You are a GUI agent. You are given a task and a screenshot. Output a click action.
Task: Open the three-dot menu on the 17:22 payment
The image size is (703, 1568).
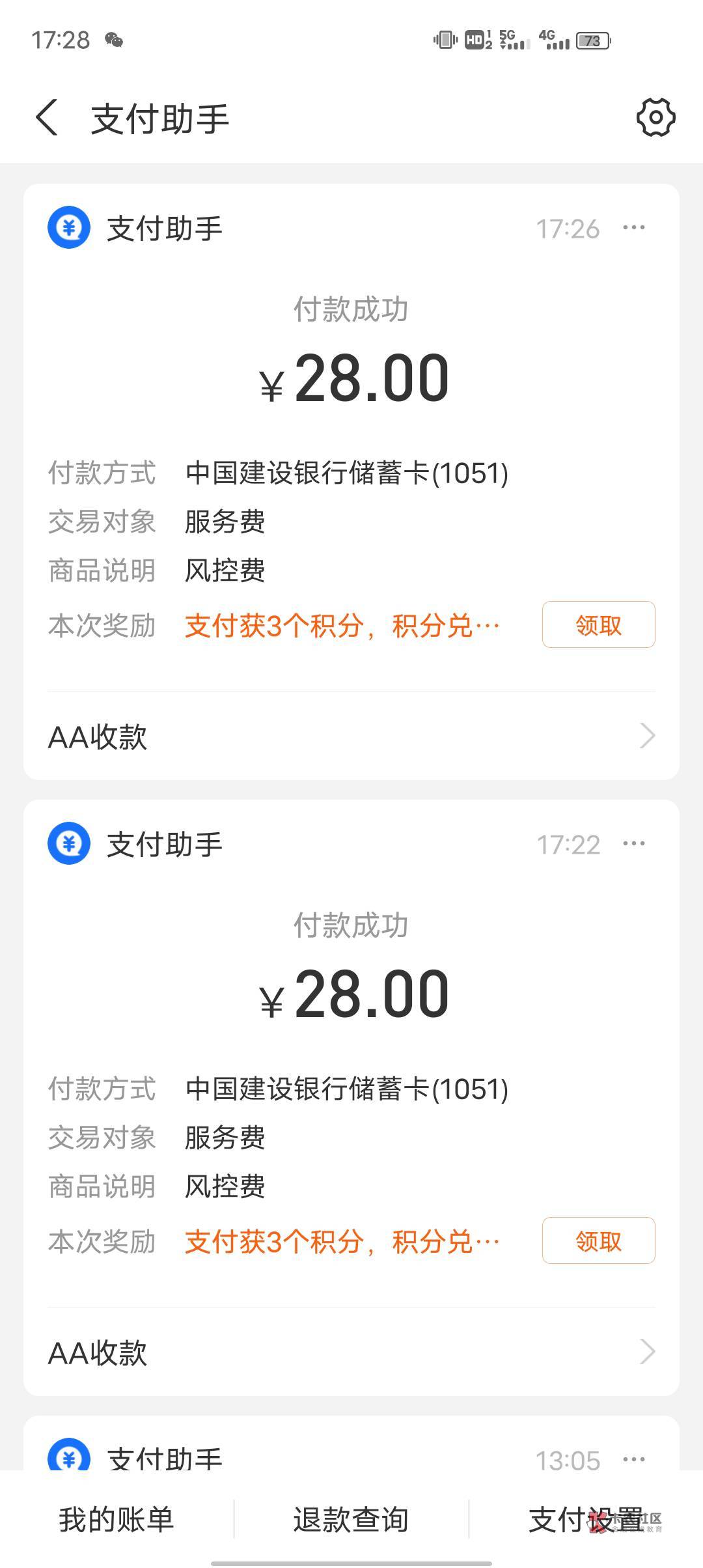coord(633,844)
